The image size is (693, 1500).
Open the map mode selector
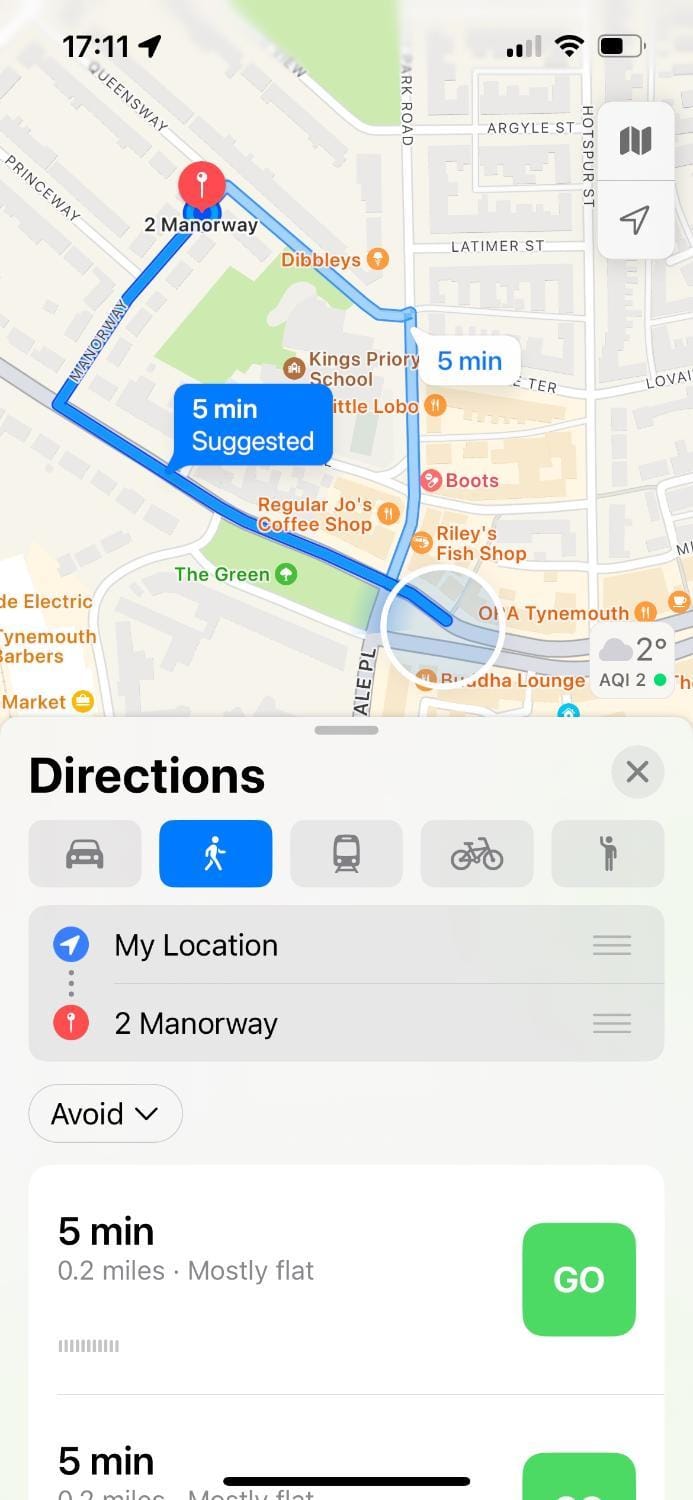[x=635, y=141]
